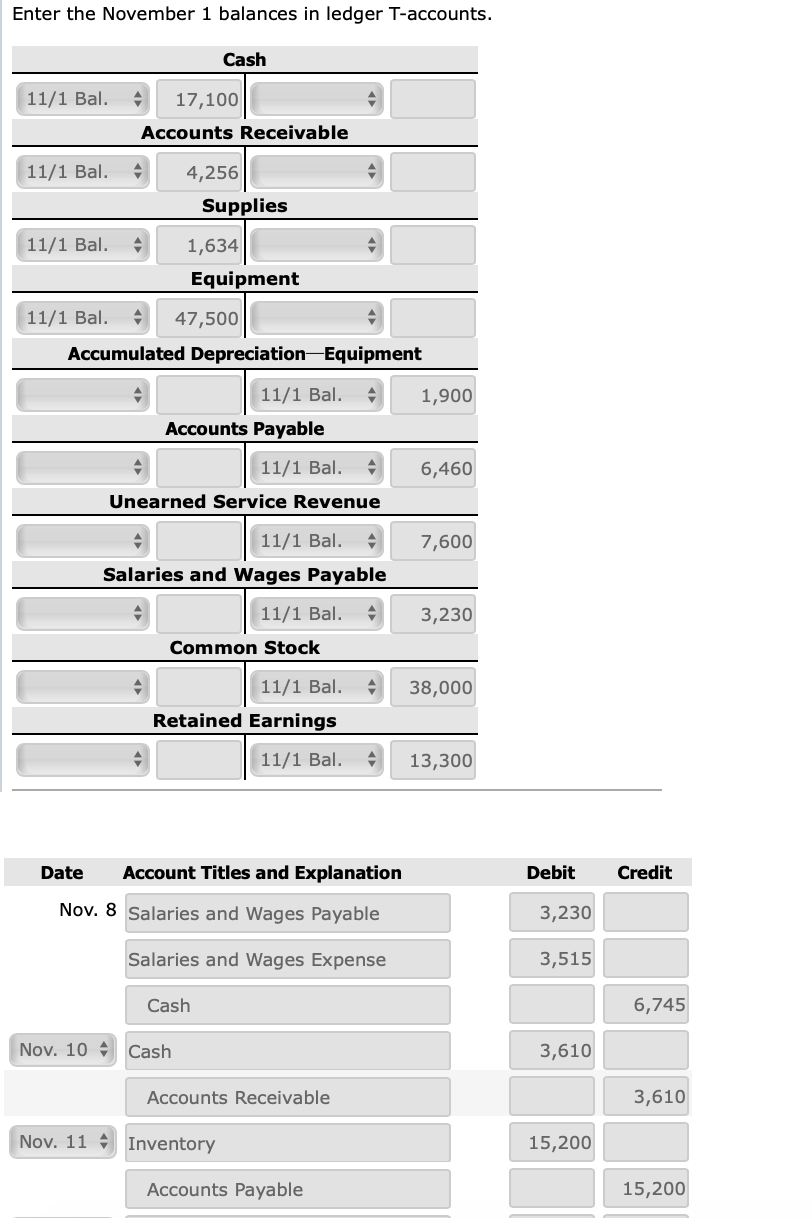Click the Accounts Payable title box under Inventory entry

287,1189
